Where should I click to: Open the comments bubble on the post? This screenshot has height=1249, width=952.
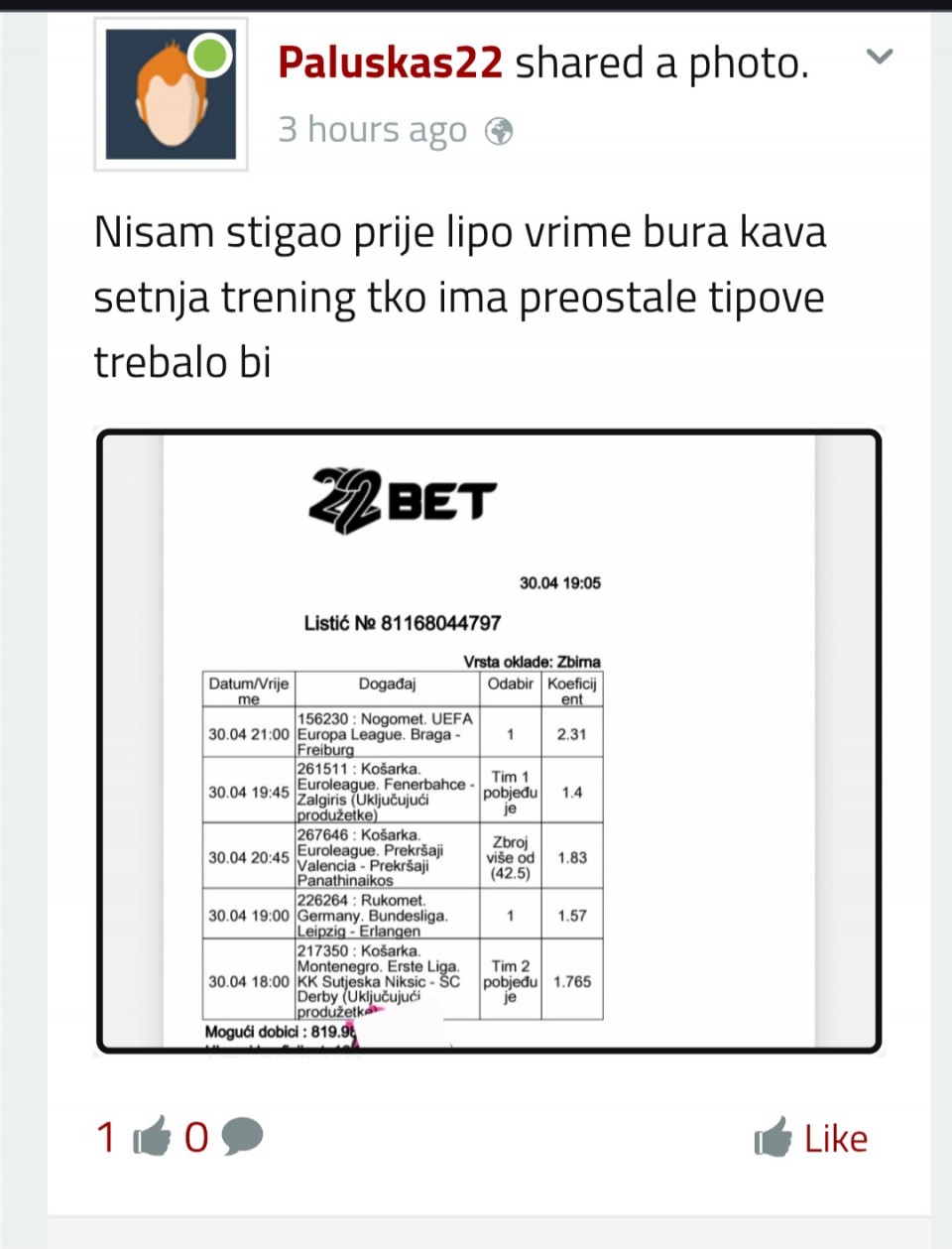tap(241, 1137)
